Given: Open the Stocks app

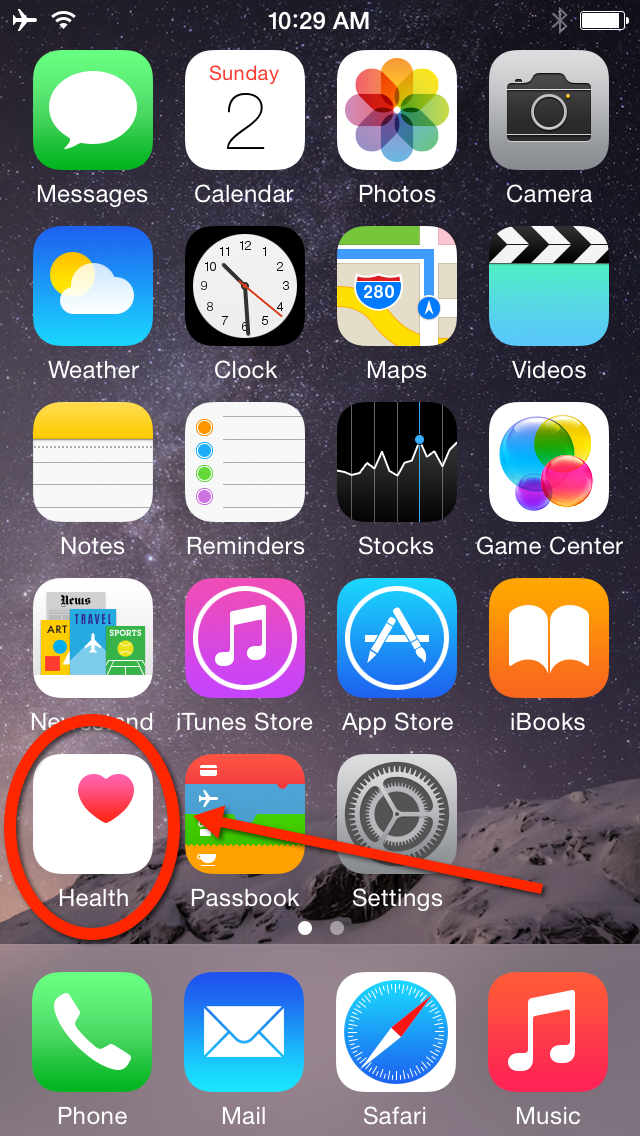Looking at the screenshot, I should (397, 462).
